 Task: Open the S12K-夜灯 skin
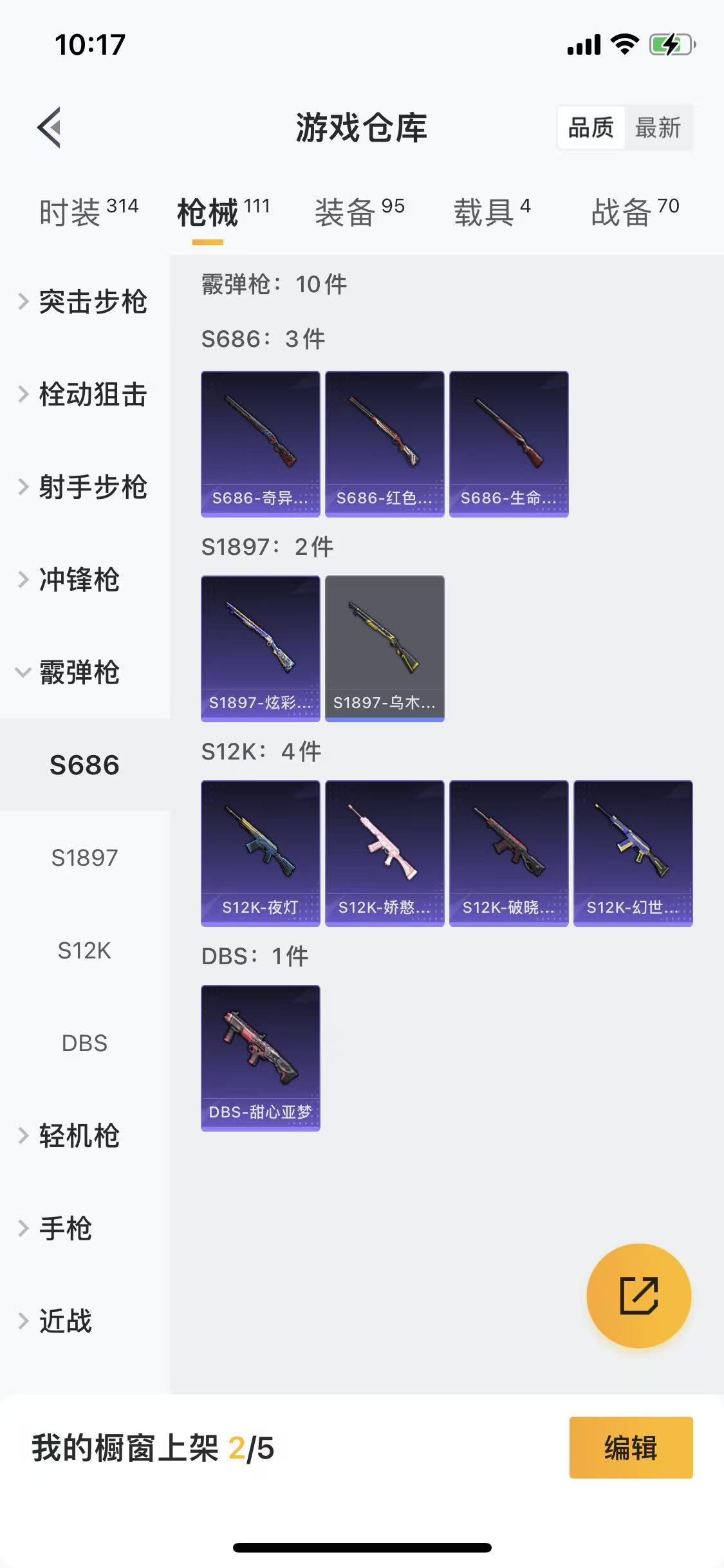260,853
